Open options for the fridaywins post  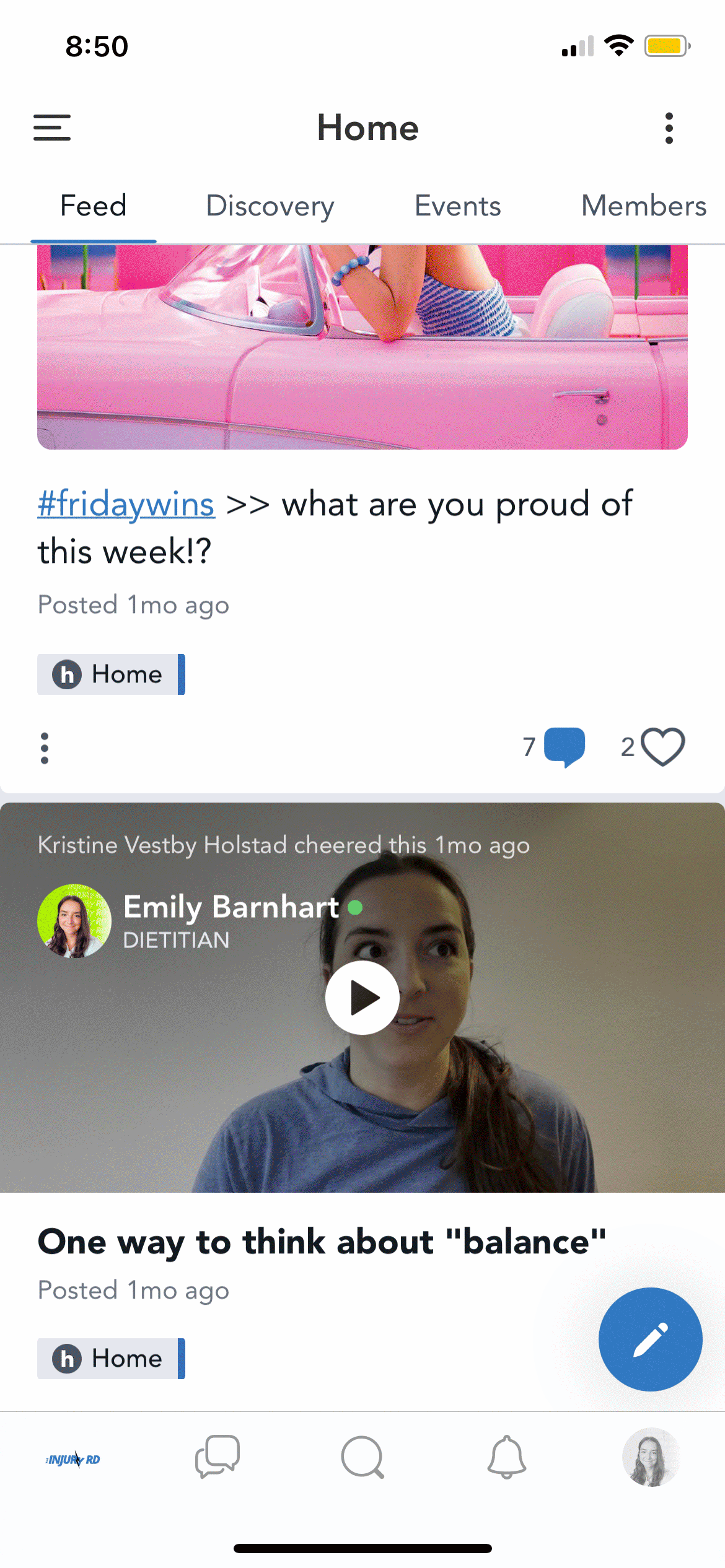(45, 748)
